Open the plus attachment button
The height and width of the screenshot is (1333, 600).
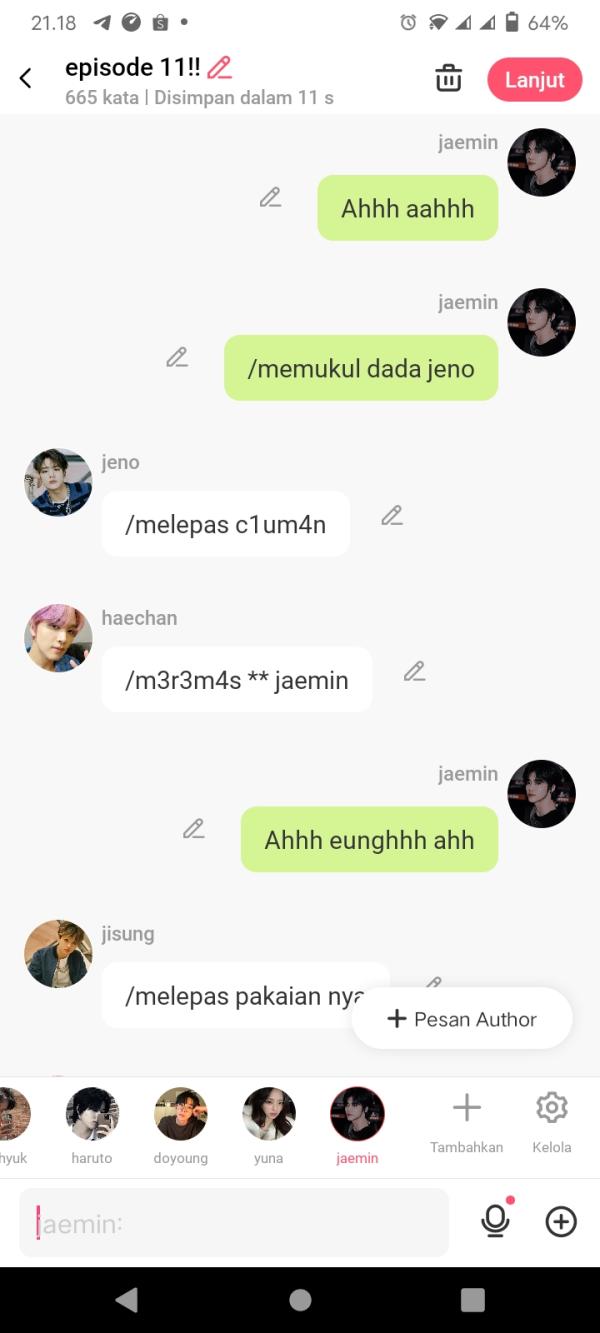(x=561, y=1221)
